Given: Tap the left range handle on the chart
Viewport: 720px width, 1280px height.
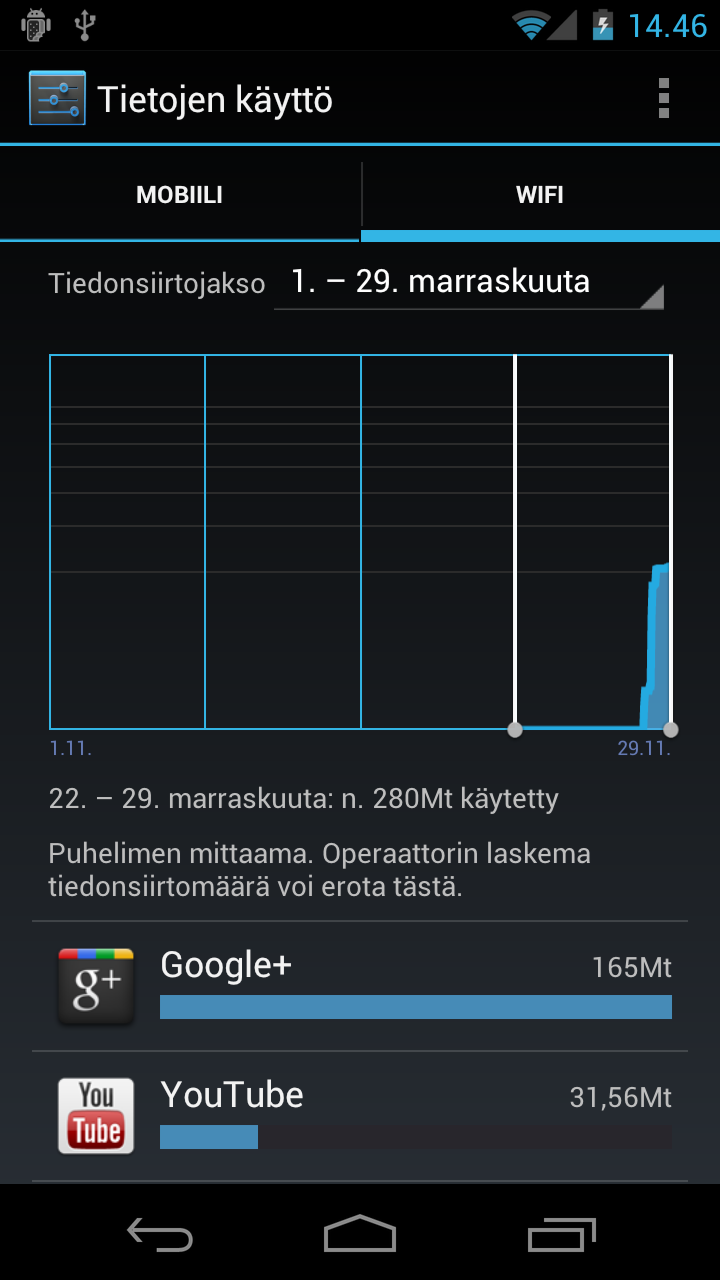Looking at the screenshot, I should point(514,729).
